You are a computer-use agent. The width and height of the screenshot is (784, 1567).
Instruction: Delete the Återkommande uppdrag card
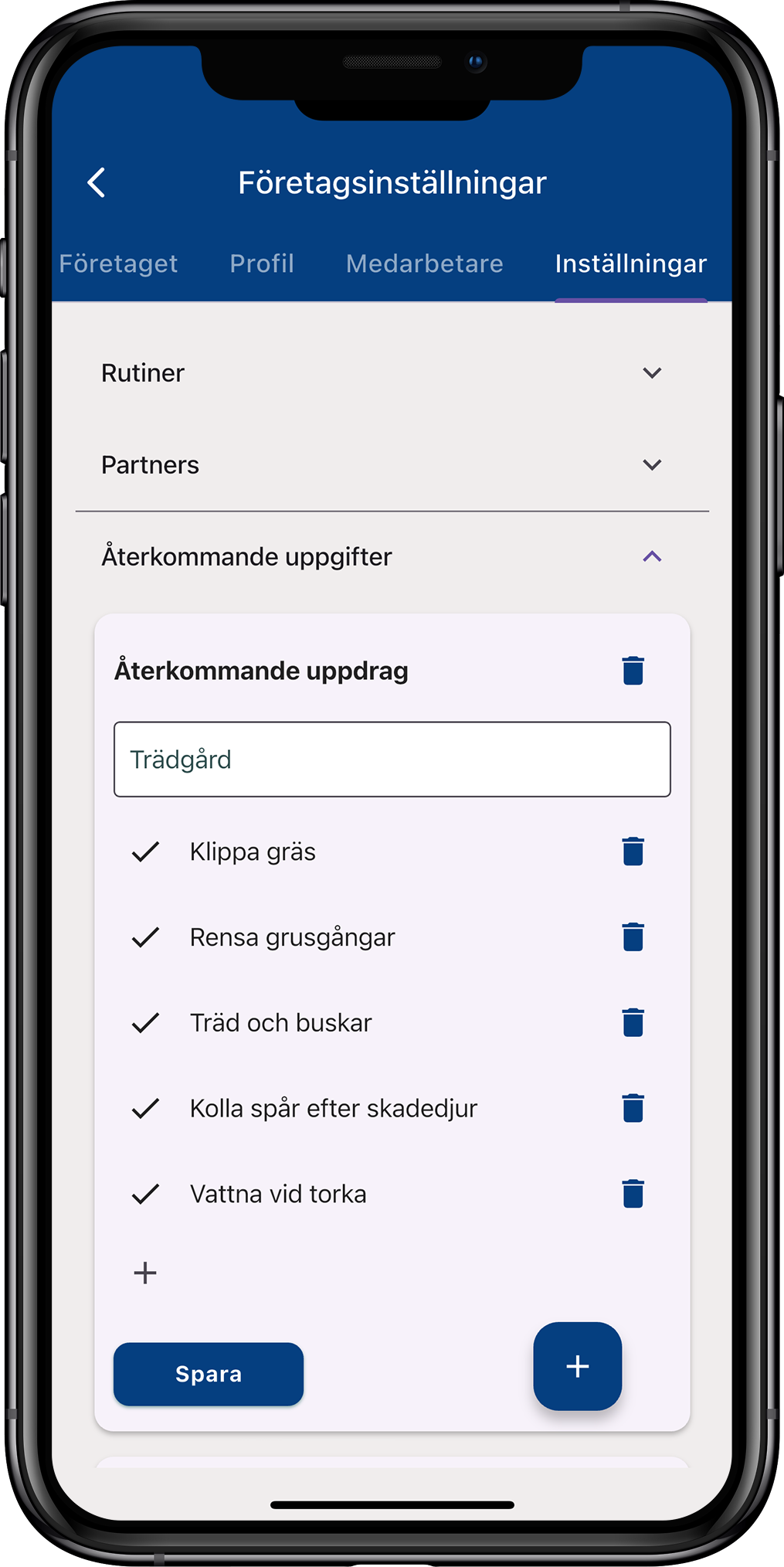click(x=633, y=671)
